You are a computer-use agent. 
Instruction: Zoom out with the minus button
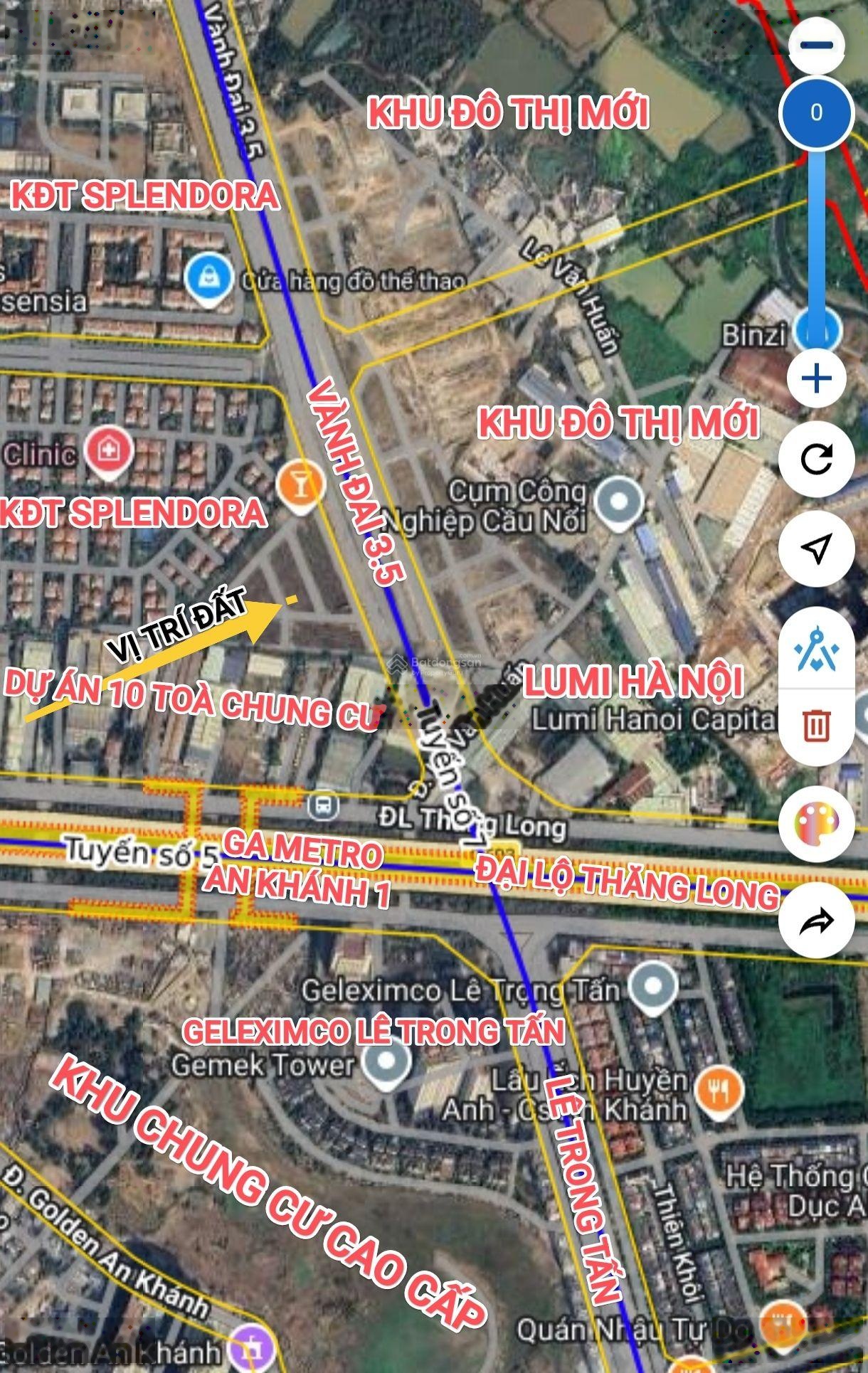815,44
